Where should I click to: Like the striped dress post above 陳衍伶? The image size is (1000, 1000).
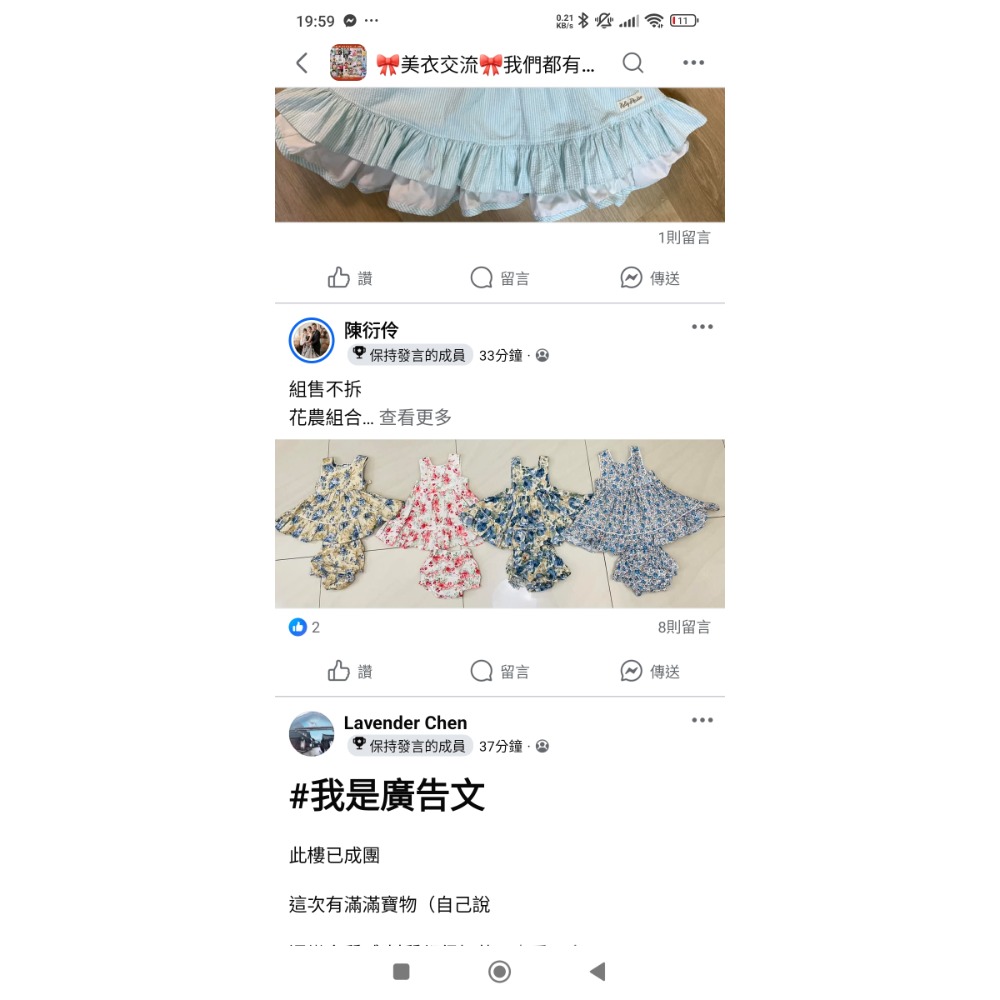coord(350,278)
